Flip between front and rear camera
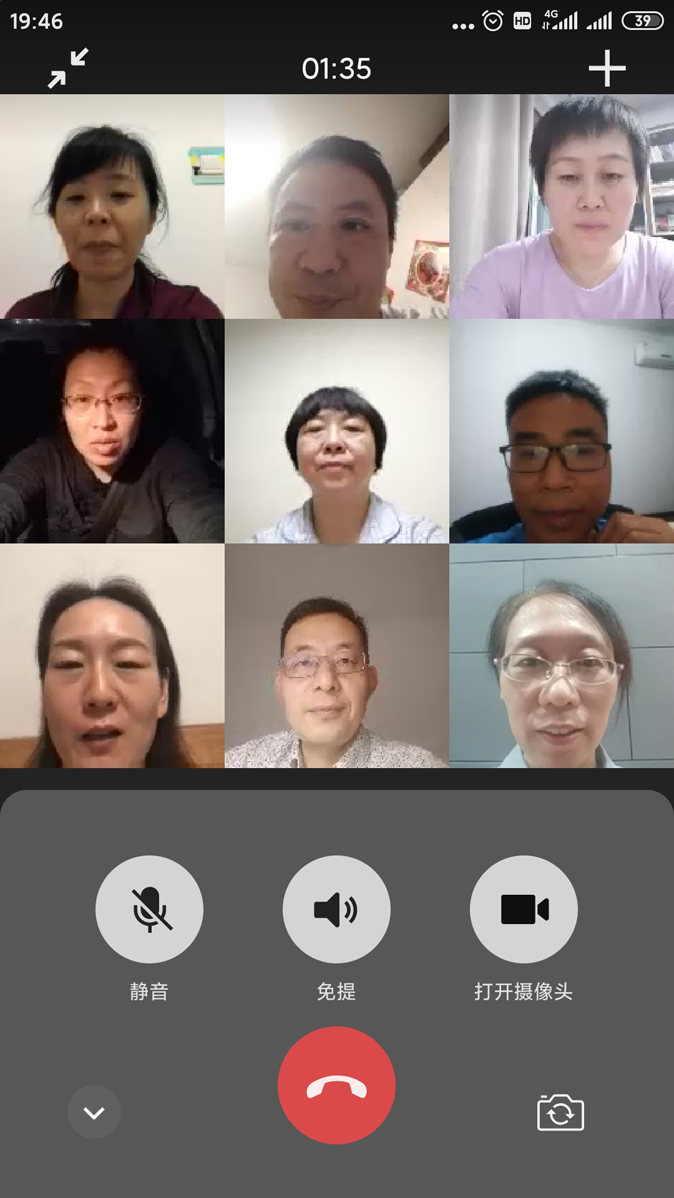 click(560, 1112)
